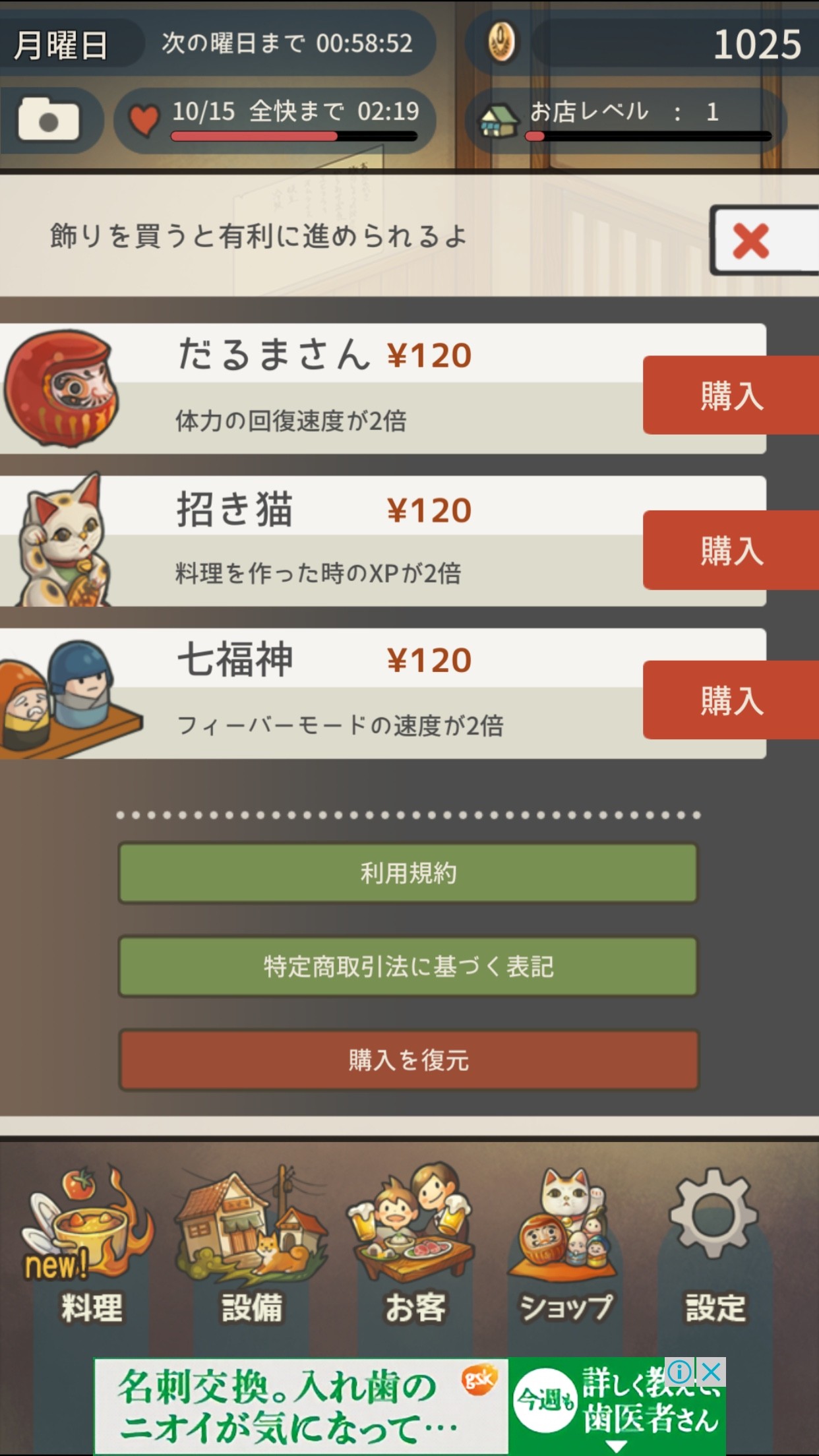
Task: Open the ad info icon
Action: point(680,1372)
